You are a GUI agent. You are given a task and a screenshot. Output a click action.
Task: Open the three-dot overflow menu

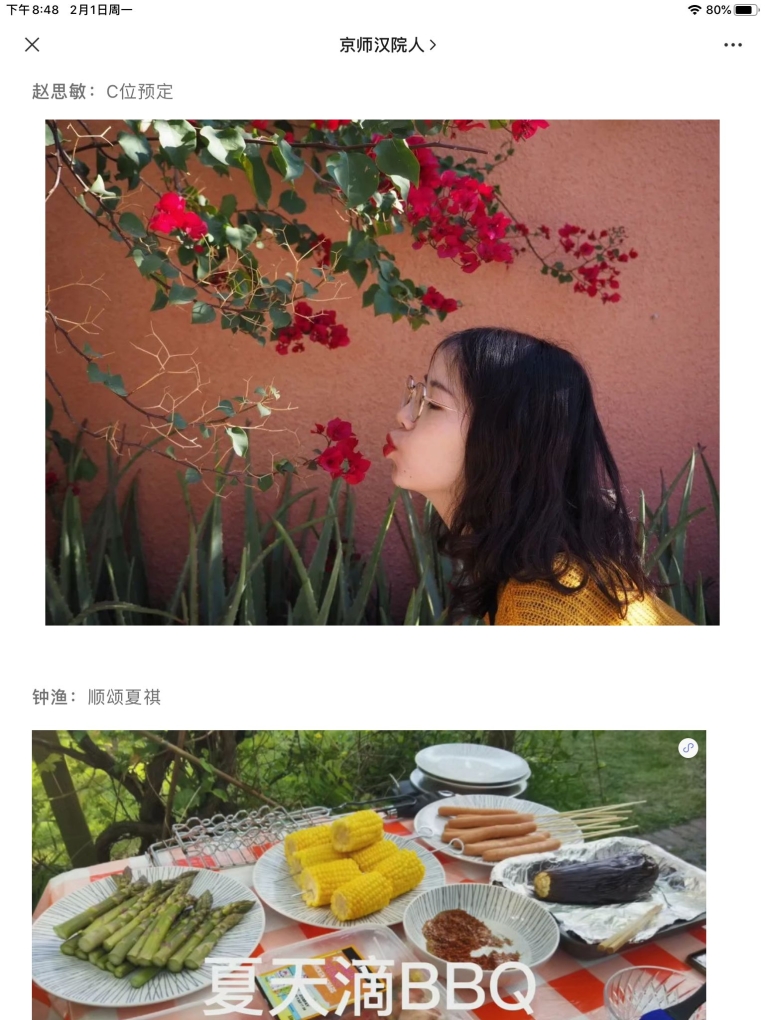pos(733,45)
